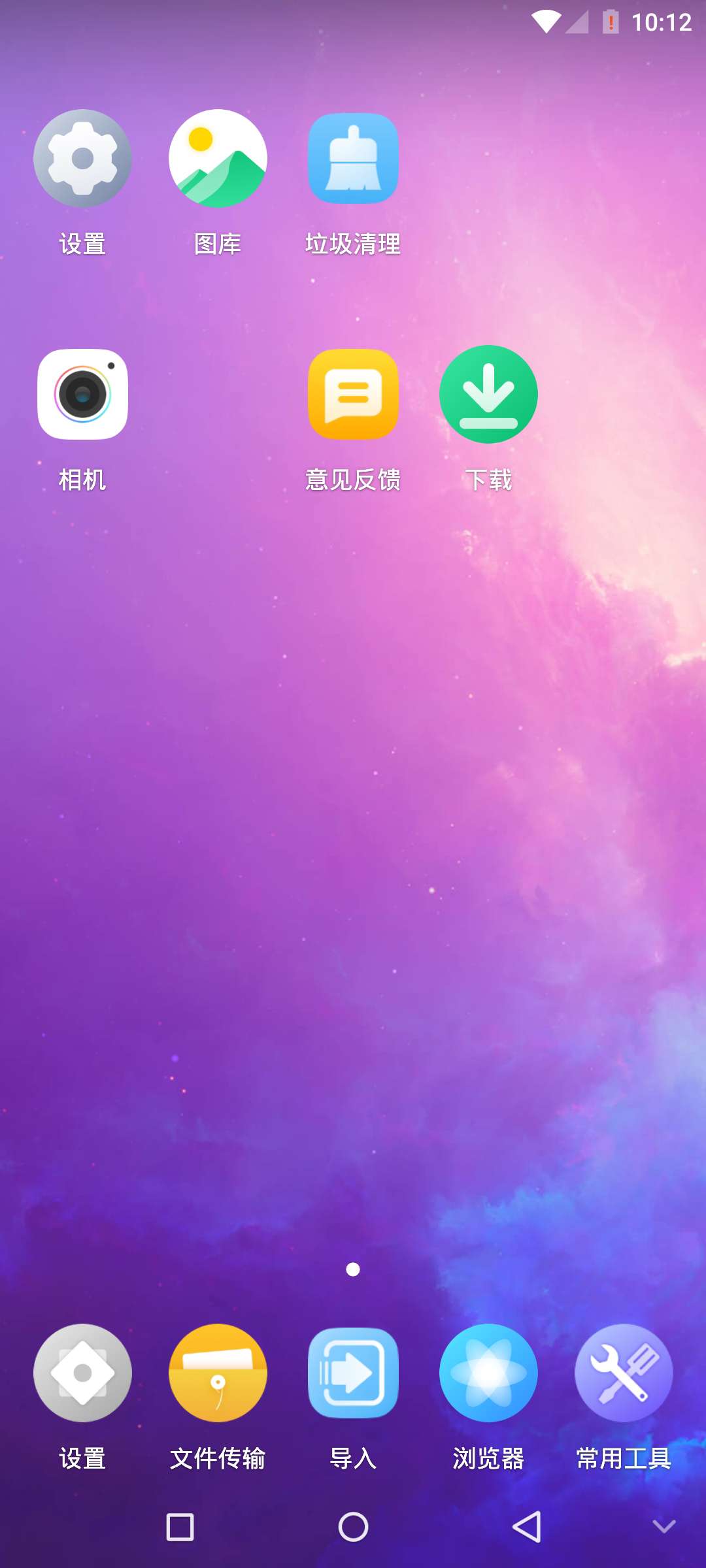Open the 常用工具 tools folder
Screen dimensions: 706x1568
624,1373
